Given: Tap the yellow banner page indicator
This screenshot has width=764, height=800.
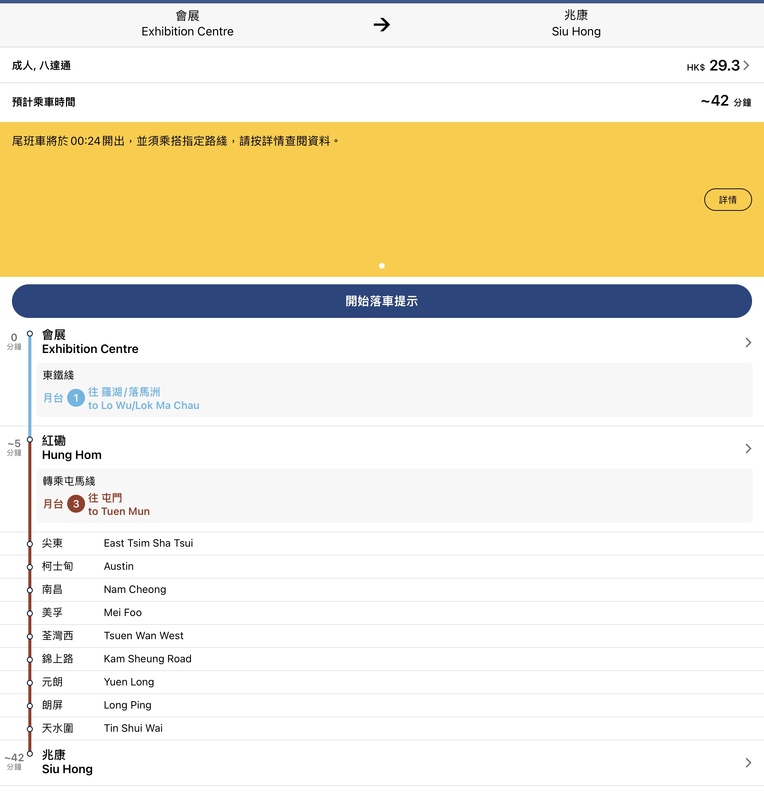Looking at the screenshot, I should click(382, 266).
